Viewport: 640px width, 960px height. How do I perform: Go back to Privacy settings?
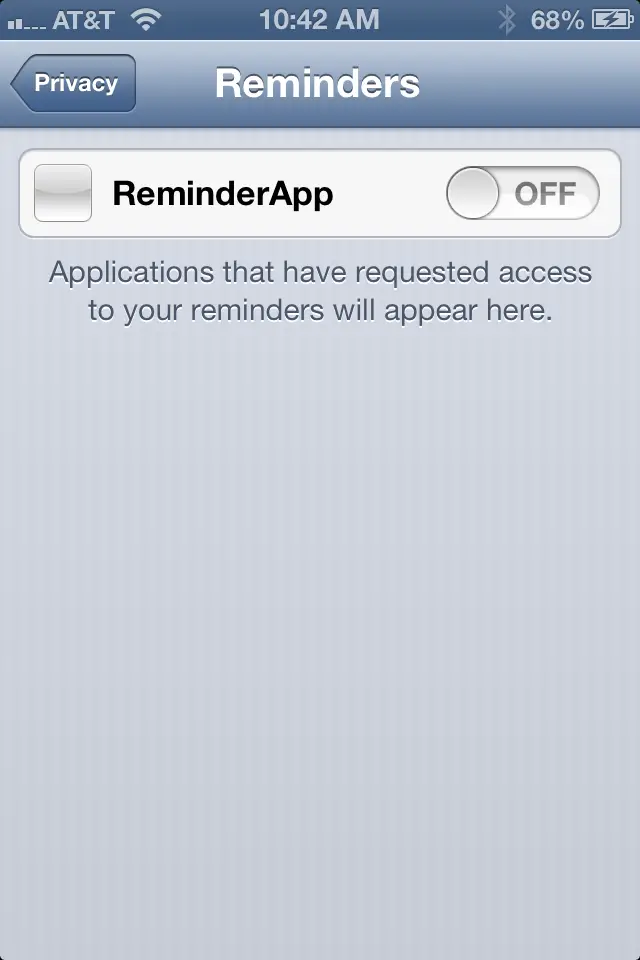coord(74,84)
